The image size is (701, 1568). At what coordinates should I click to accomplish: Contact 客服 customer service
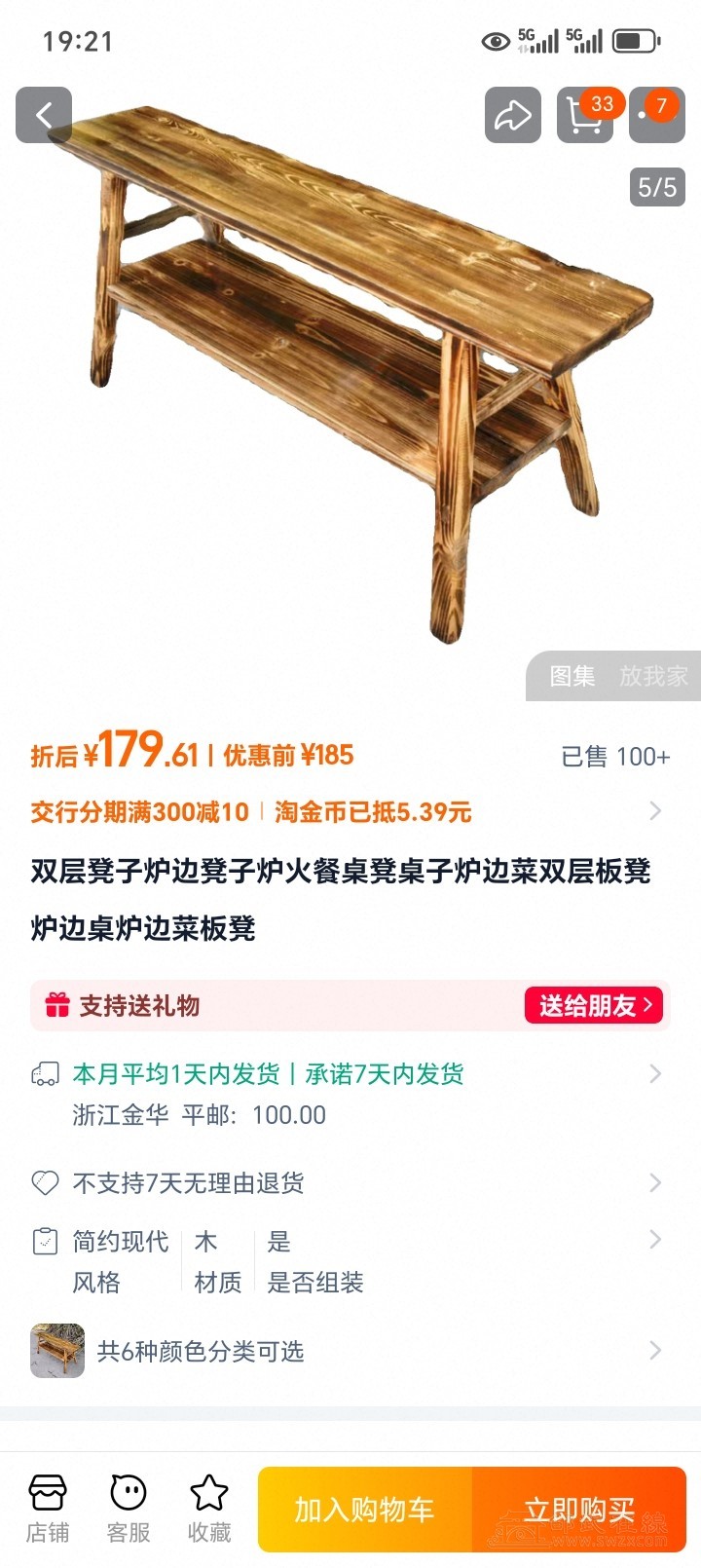click(x=129, y=1509)
